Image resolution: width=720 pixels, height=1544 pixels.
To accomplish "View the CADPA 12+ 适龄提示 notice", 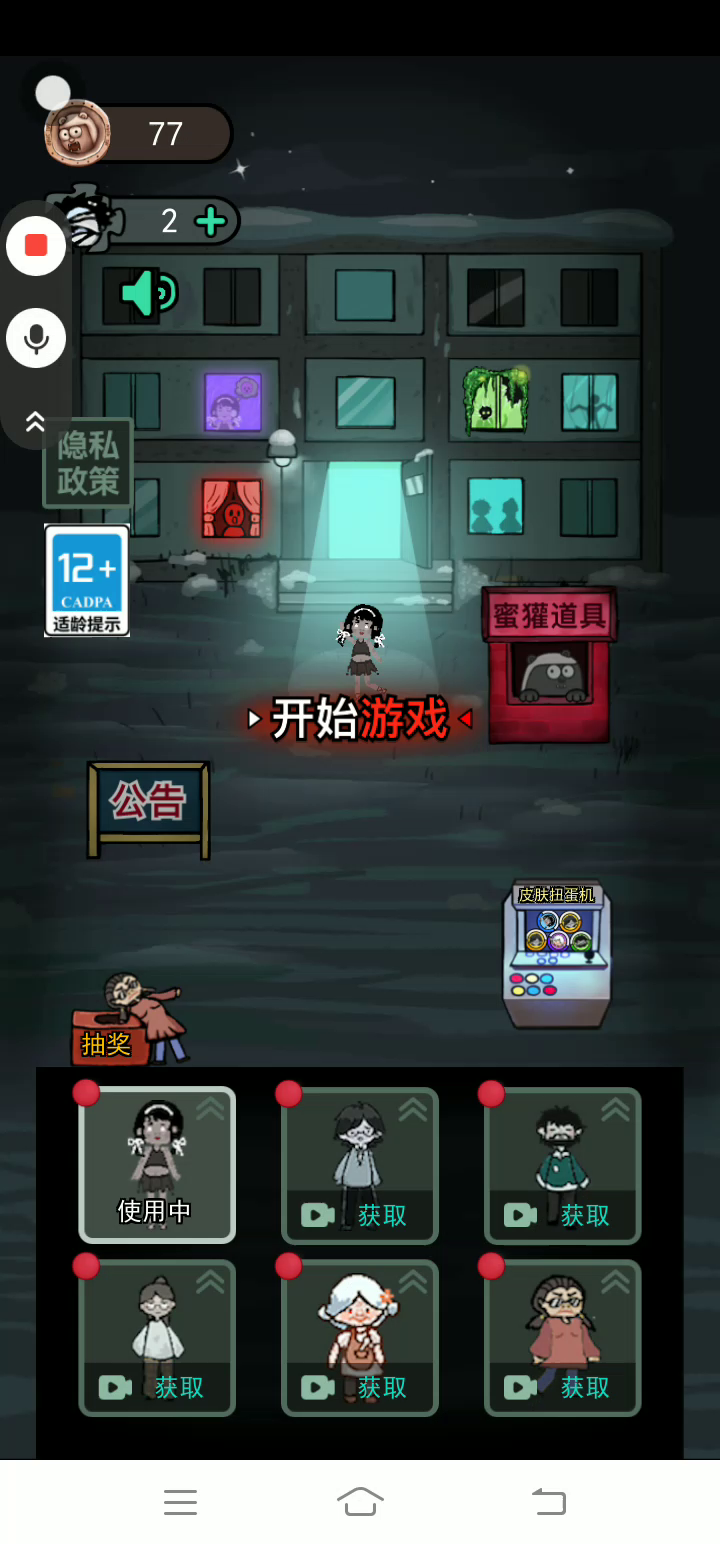I will coord(87,580).
